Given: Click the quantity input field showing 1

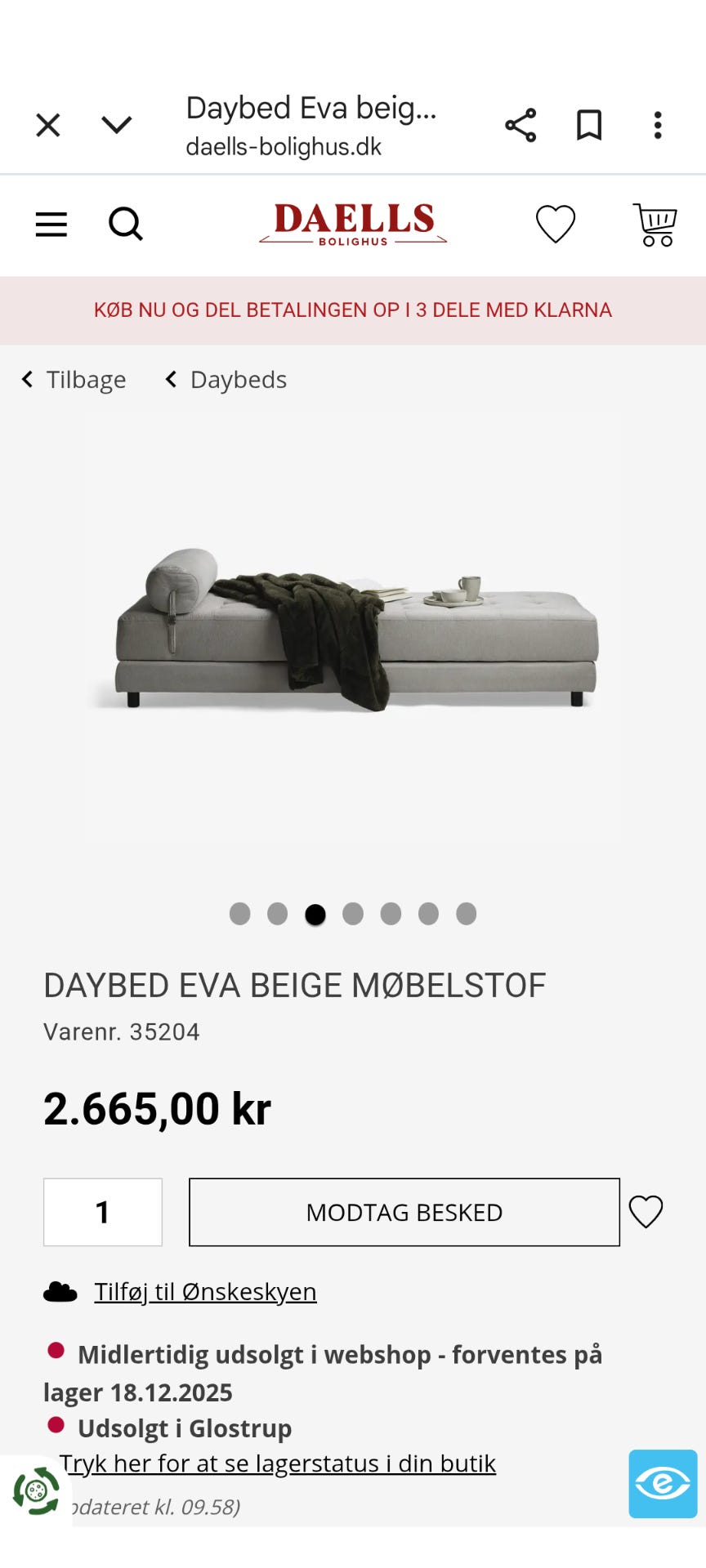Looking at the screenshot, I should tap(102, 1212).
